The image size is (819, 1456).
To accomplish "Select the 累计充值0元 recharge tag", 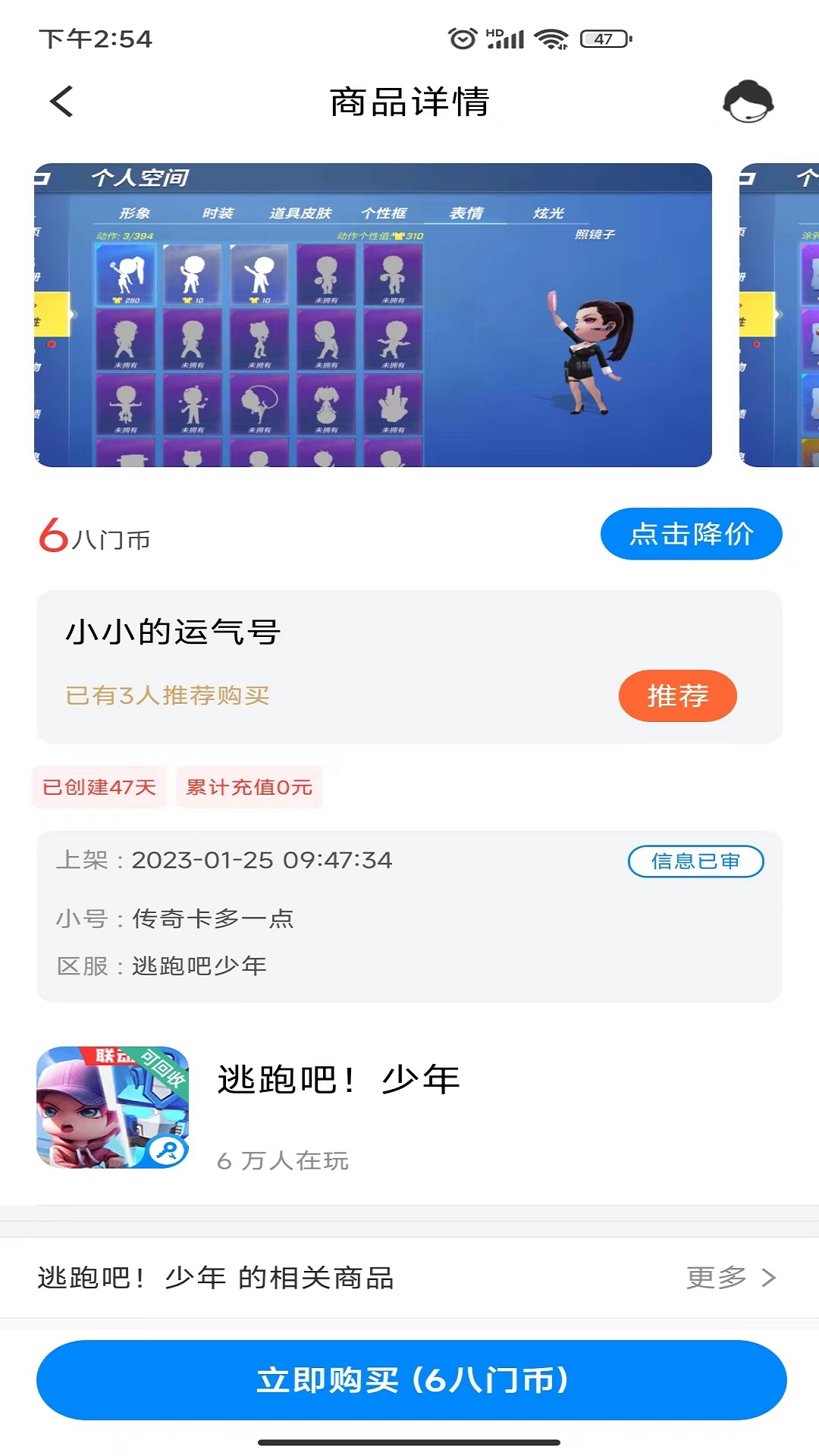I will [x=249, y=787].
